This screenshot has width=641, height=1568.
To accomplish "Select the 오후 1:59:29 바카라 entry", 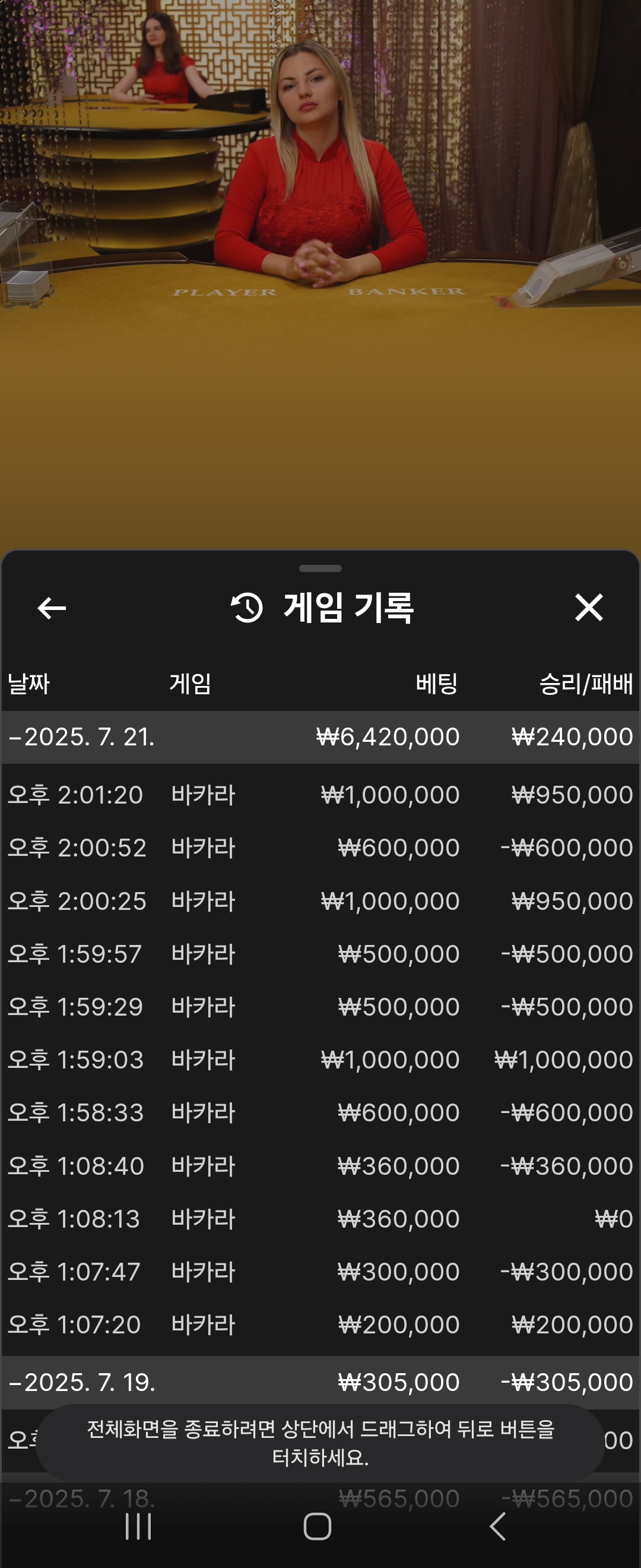I will click(x=320, y=1007).
